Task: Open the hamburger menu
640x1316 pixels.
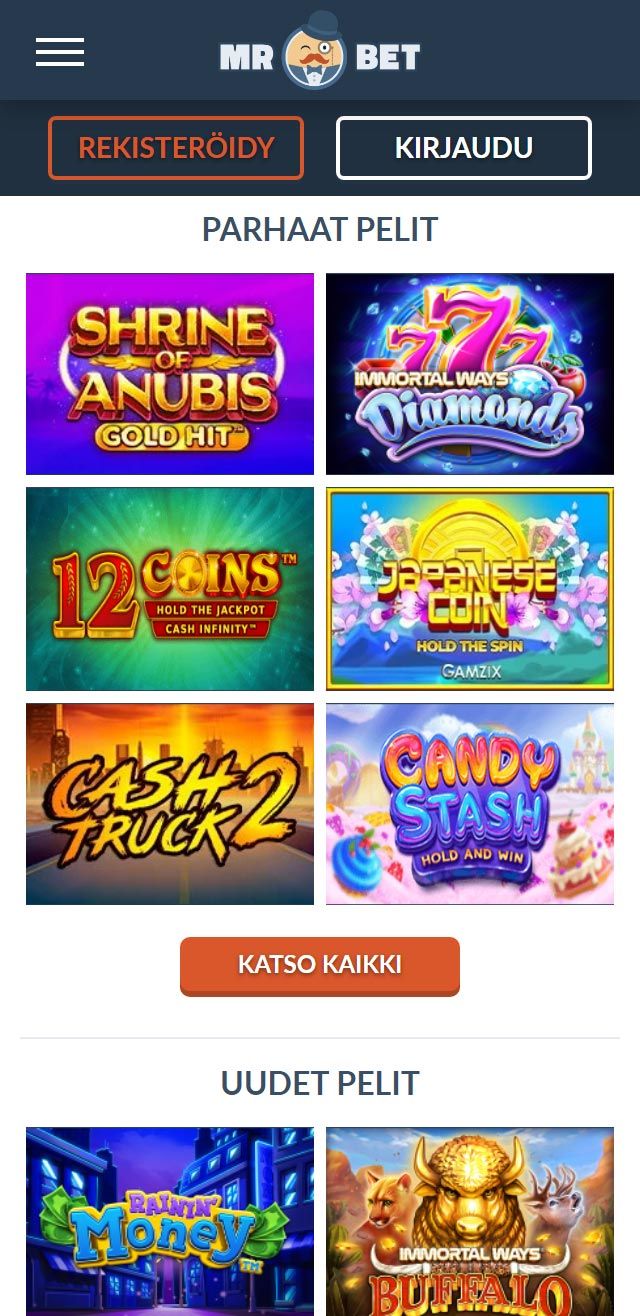Action: coord(60,52)
